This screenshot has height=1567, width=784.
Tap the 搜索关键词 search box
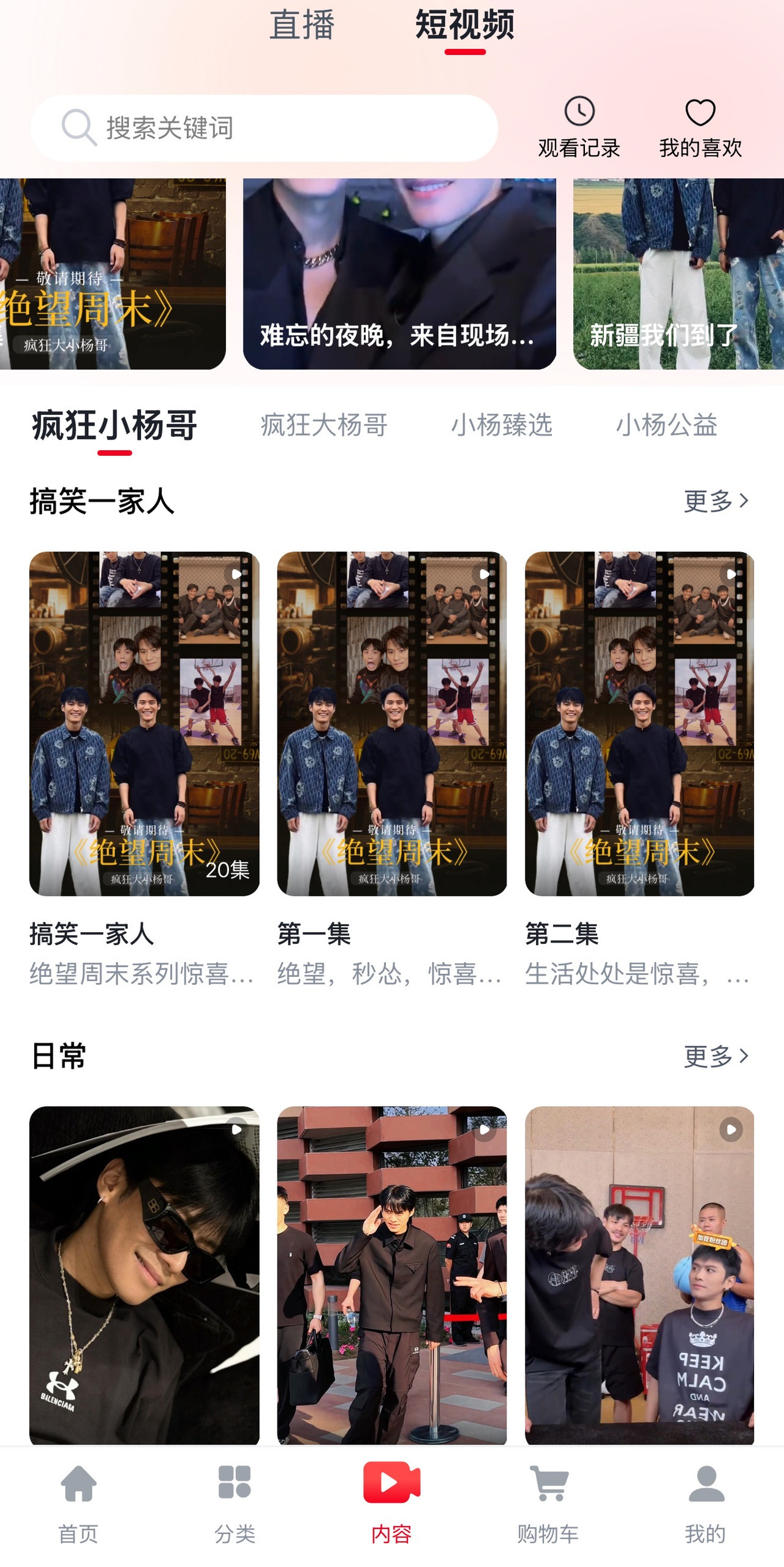point(264,128)
